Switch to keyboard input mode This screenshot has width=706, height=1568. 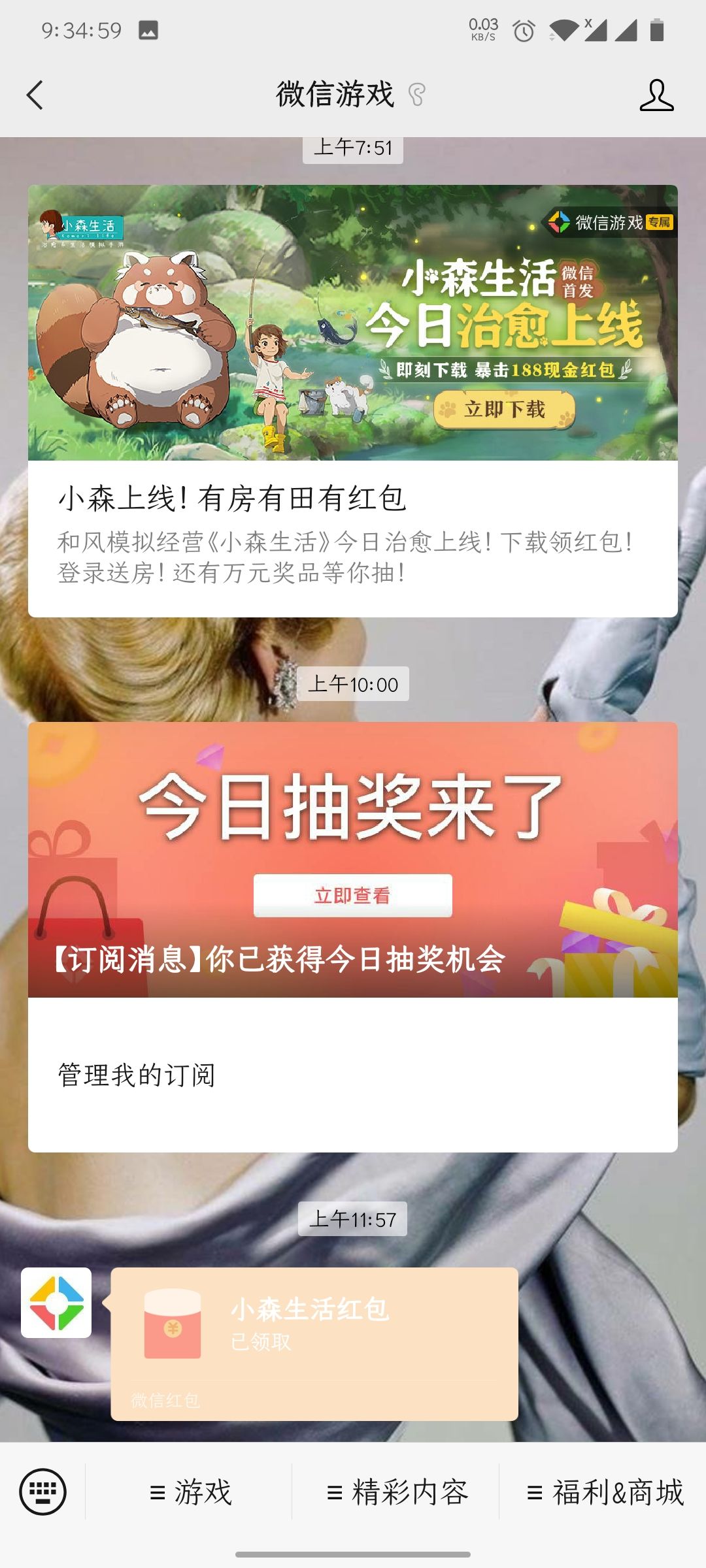click(42, 1492)
